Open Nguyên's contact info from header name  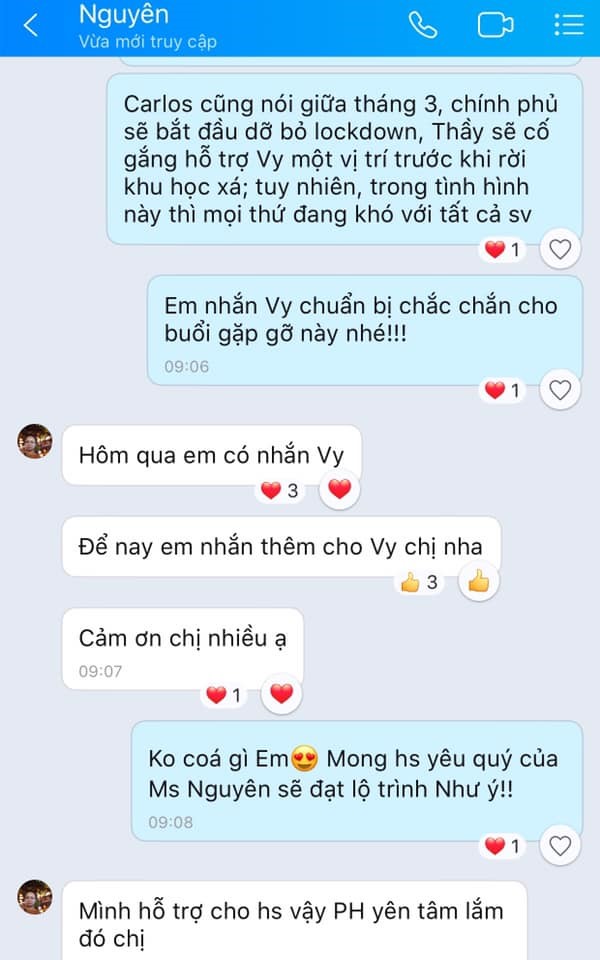[x=124, y=16]
